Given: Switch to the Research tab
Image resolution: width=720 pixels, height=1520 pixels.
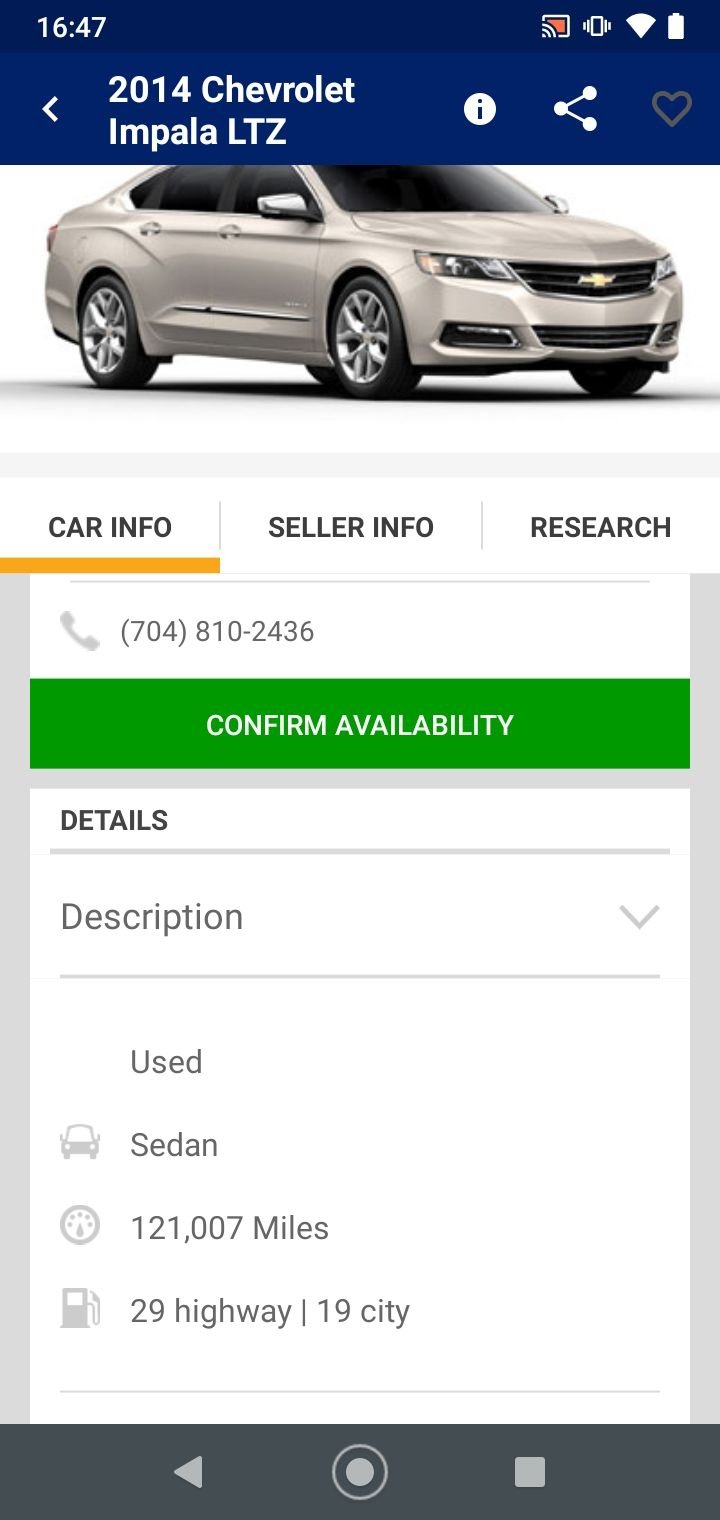Looking at the screenshot, I should click(600, 527).
